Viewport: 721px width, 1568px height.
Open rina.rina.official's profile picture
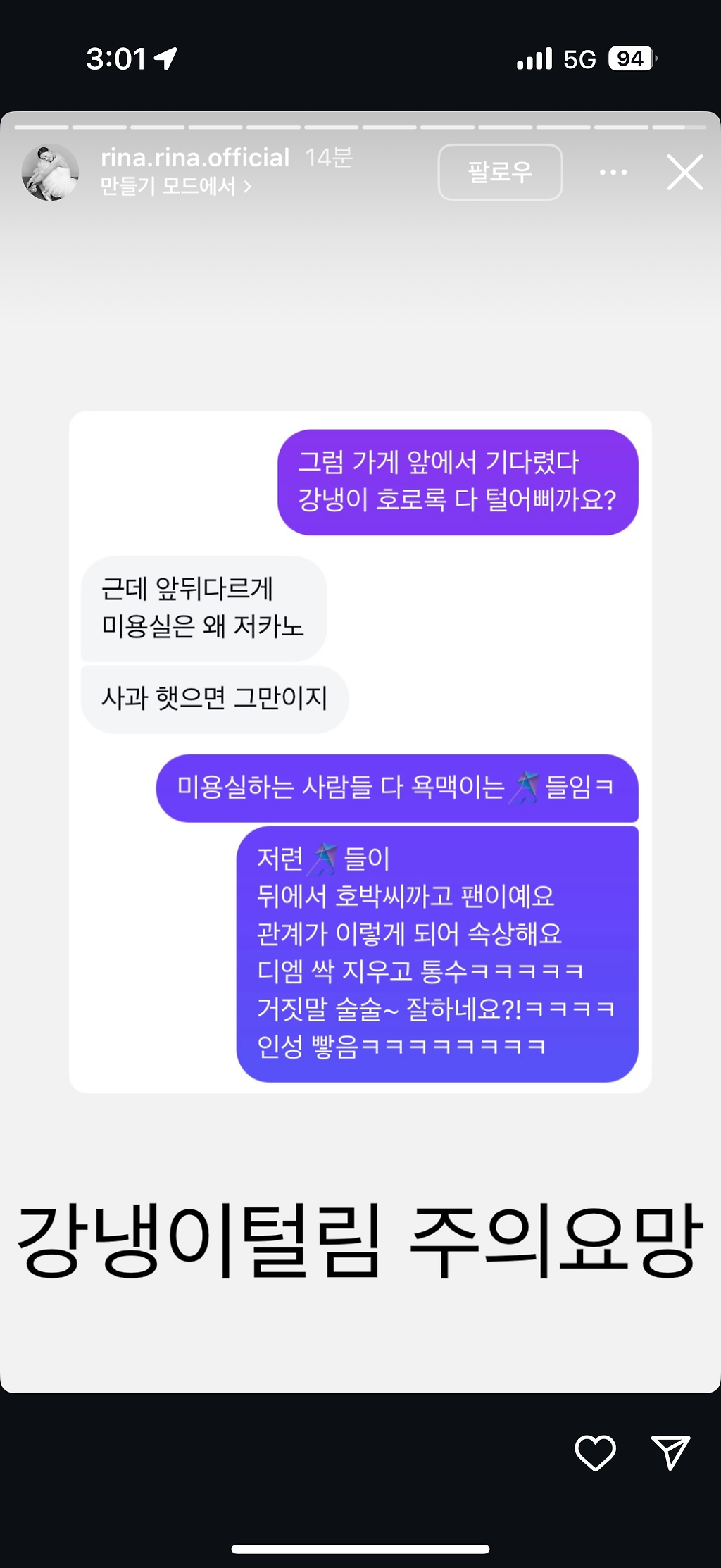click(50, 172)
